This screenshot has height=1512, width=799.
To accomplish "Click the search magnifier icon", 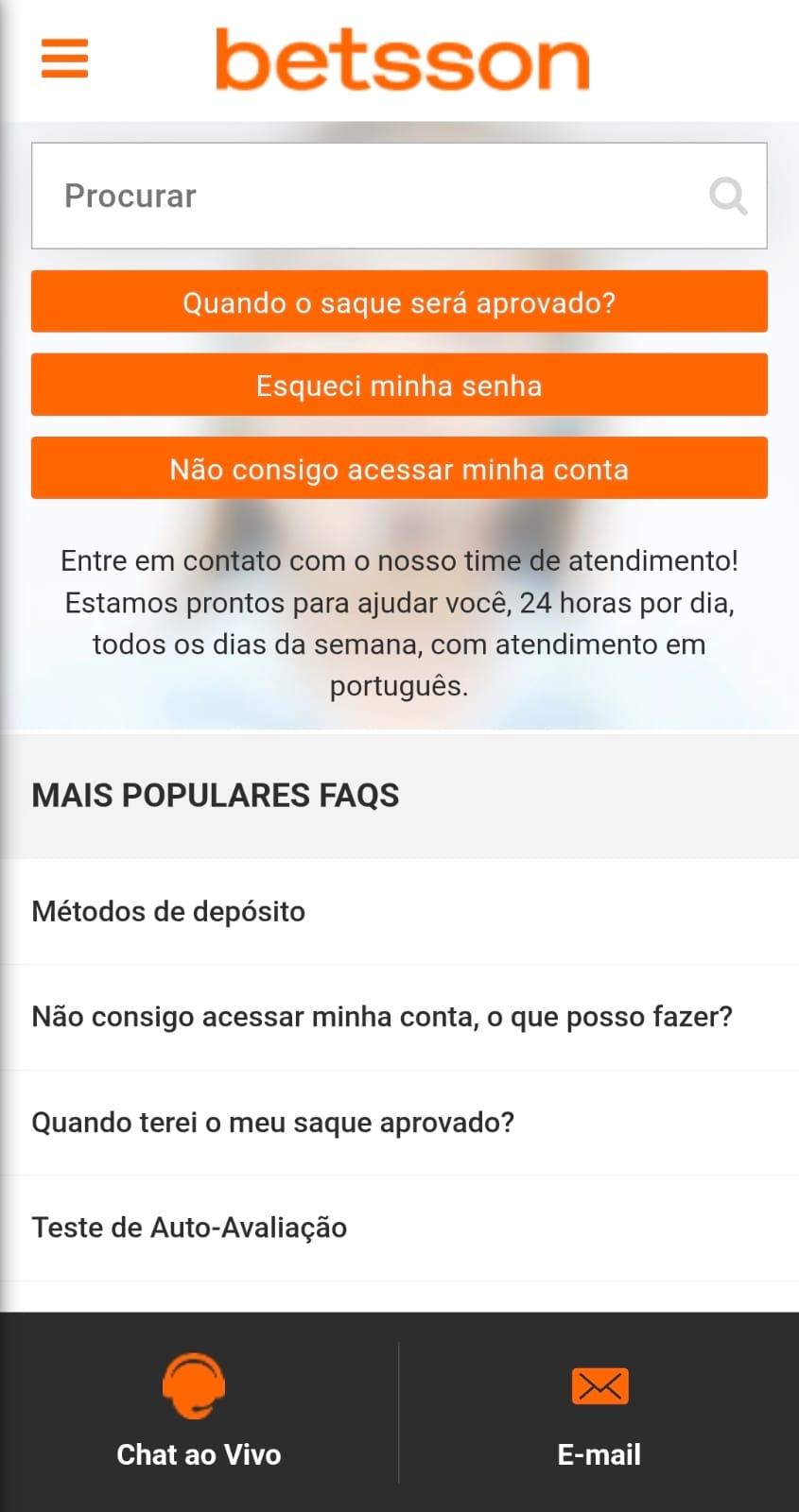I will pyautogui.click(x=726, y=196).
